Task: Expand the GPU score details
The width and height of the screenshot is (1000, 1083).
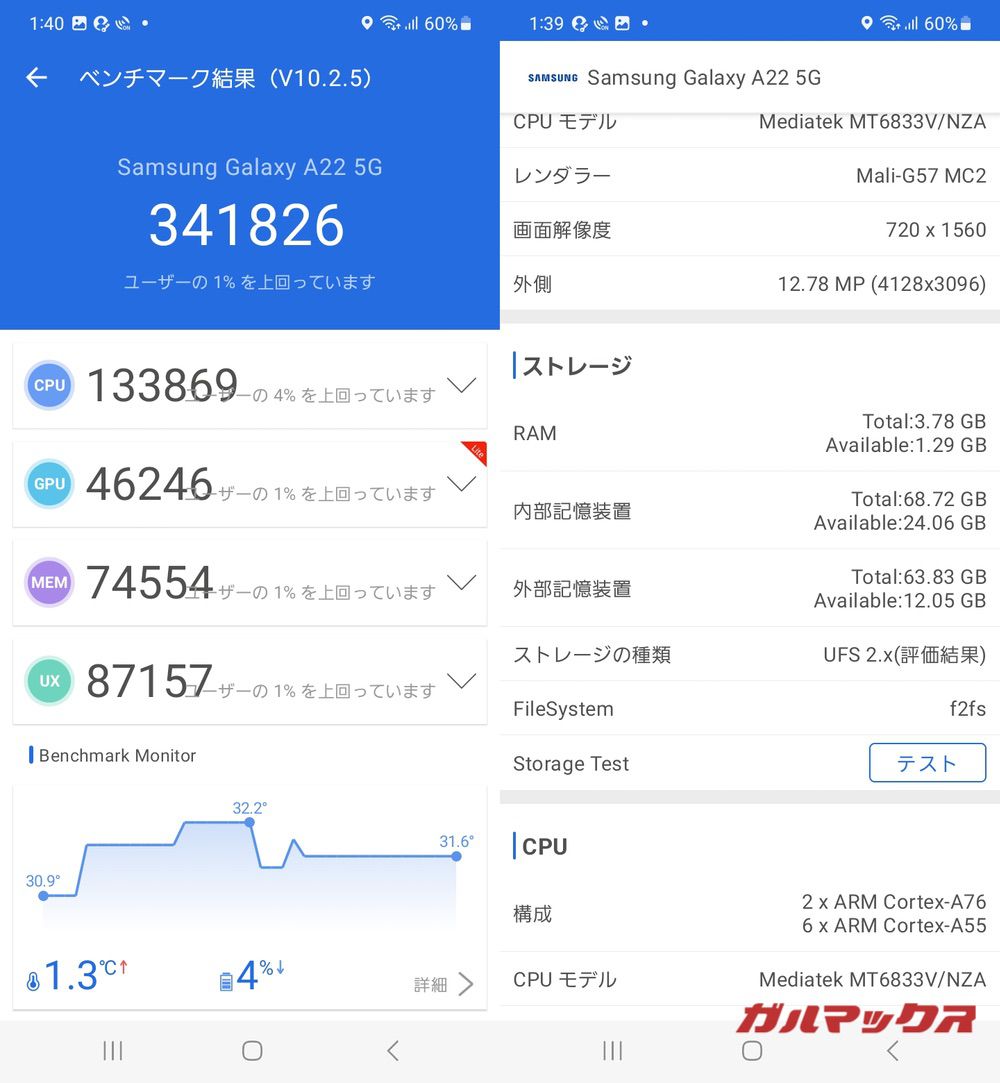Action: click(x=461, y=484)
